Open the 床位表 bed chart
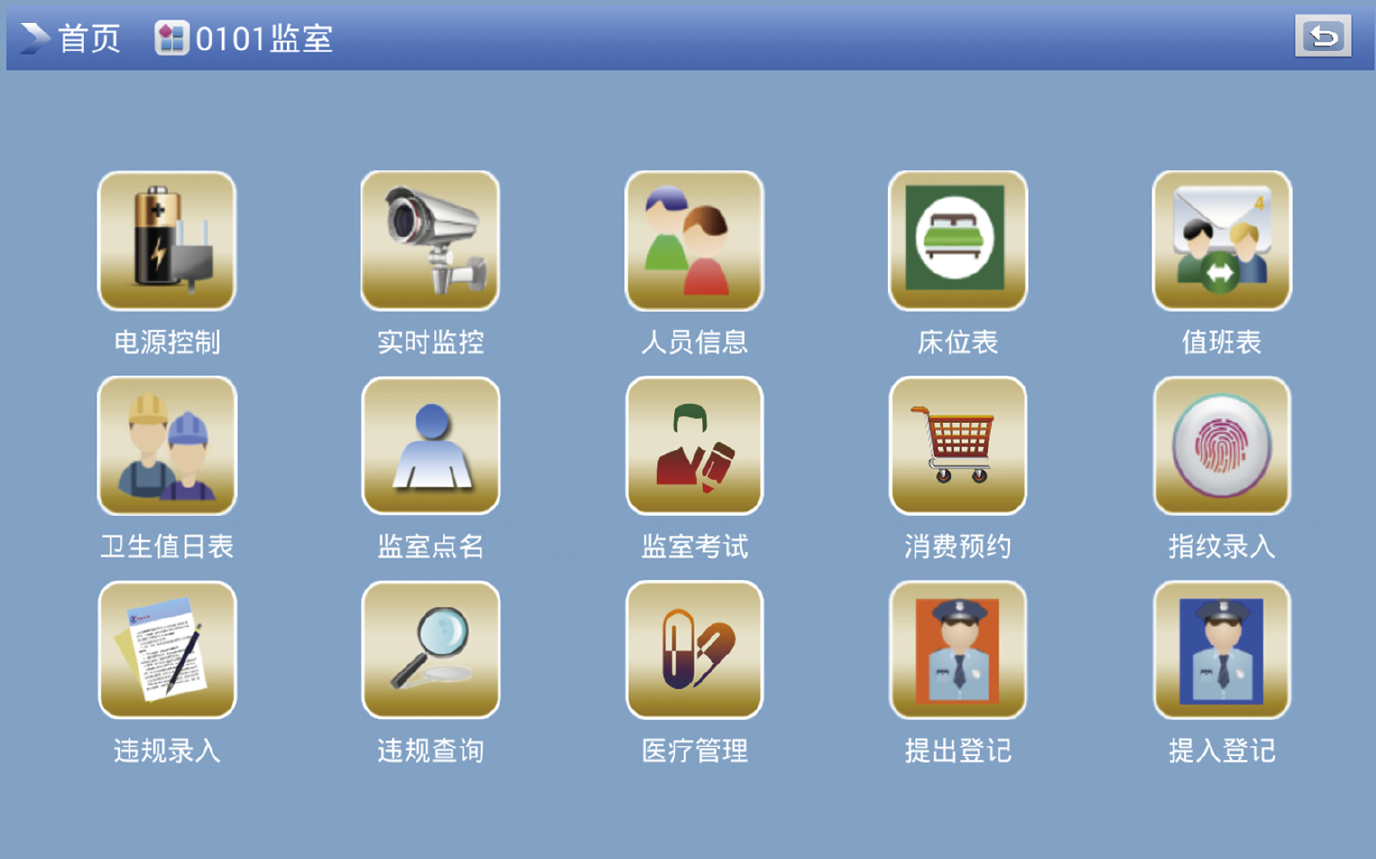The height and width of the screenshot is (859, 1376). (x=957, y=241)
